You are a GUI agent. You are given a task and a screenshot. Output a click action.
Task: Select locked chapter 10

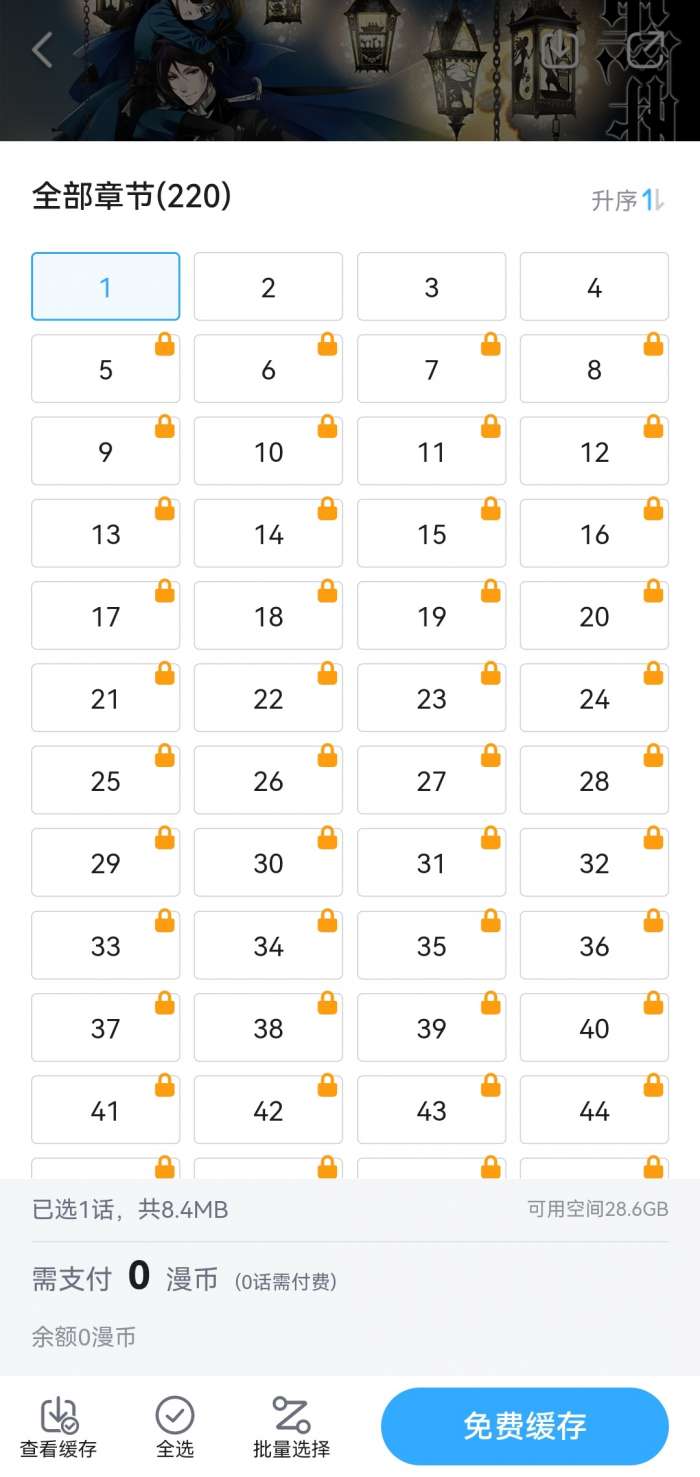coord(268,452)
